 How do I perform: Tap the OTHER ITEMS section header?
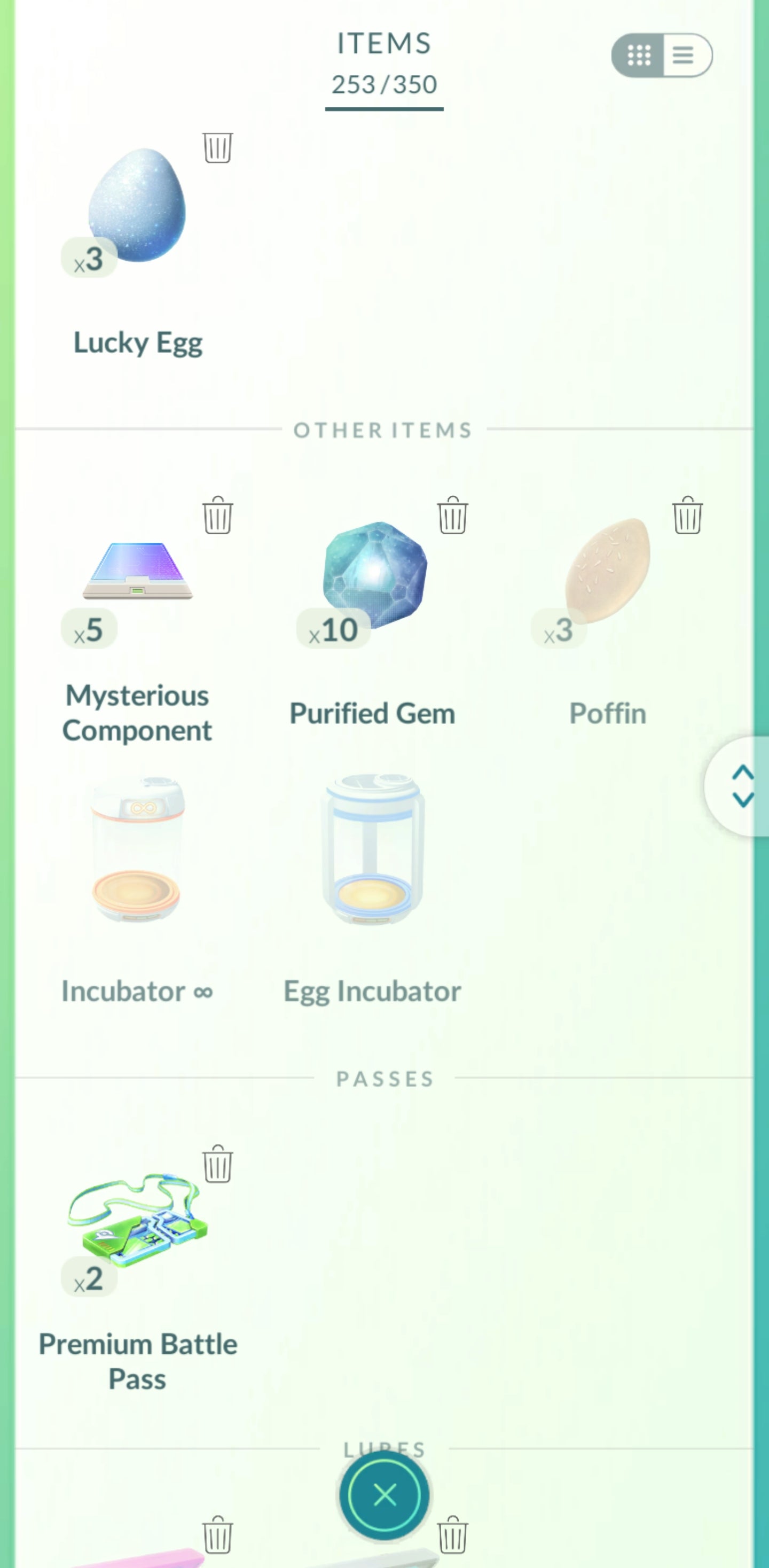[x=383, y=431]
